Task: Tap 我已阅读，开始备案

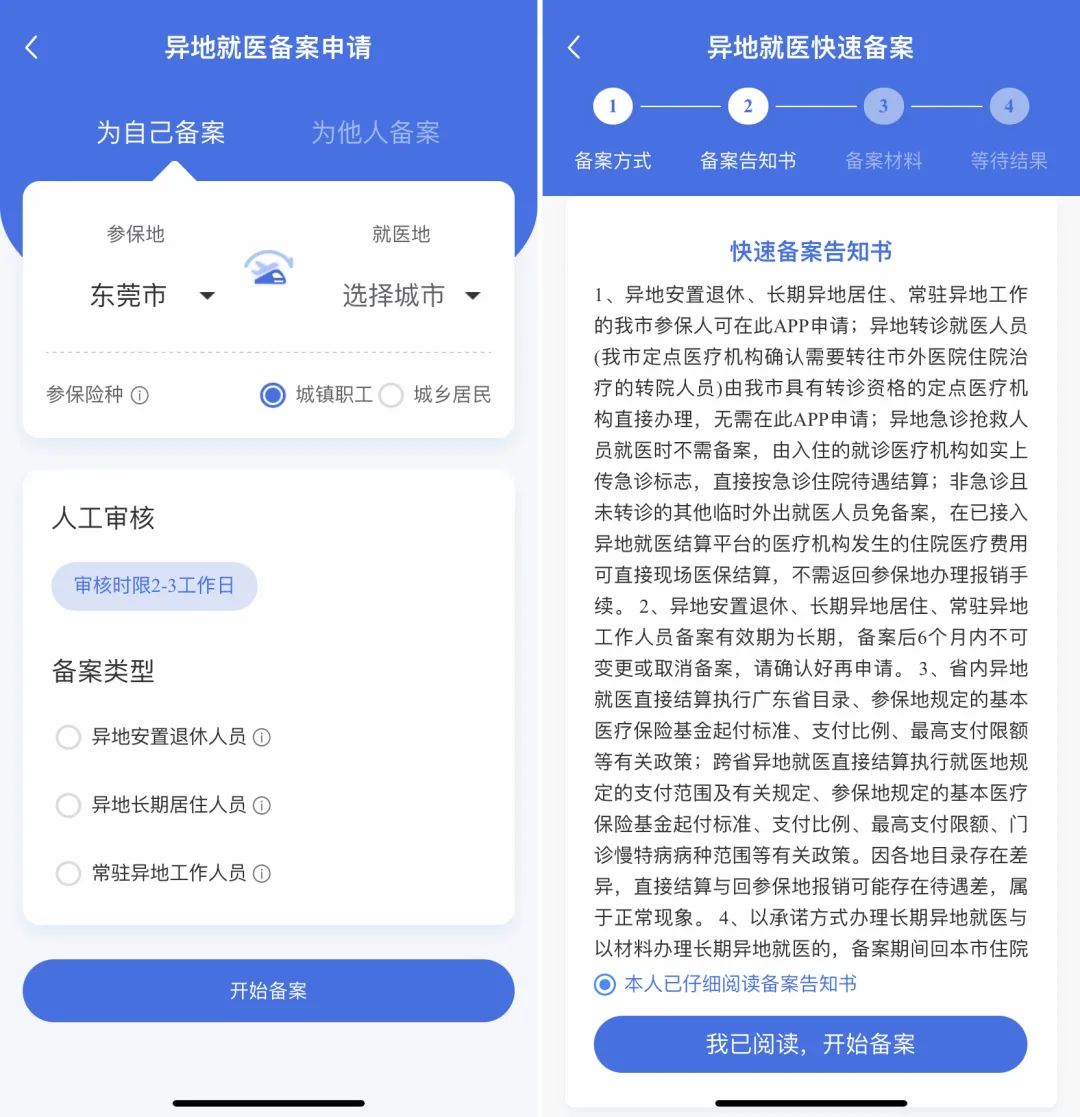Action: coord(810,1045)
